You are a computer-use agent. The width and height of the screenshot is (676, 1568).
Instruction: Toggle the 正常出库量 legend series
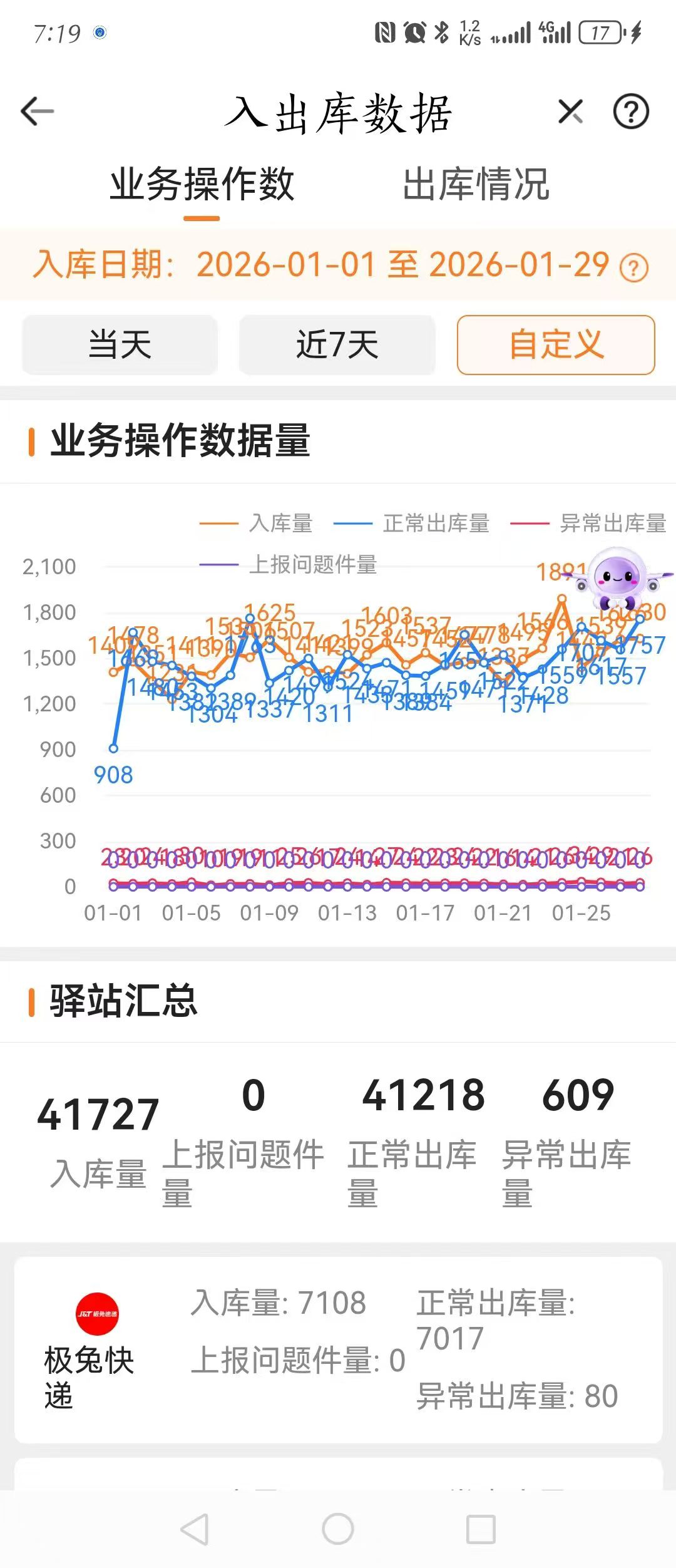[412, 523]
